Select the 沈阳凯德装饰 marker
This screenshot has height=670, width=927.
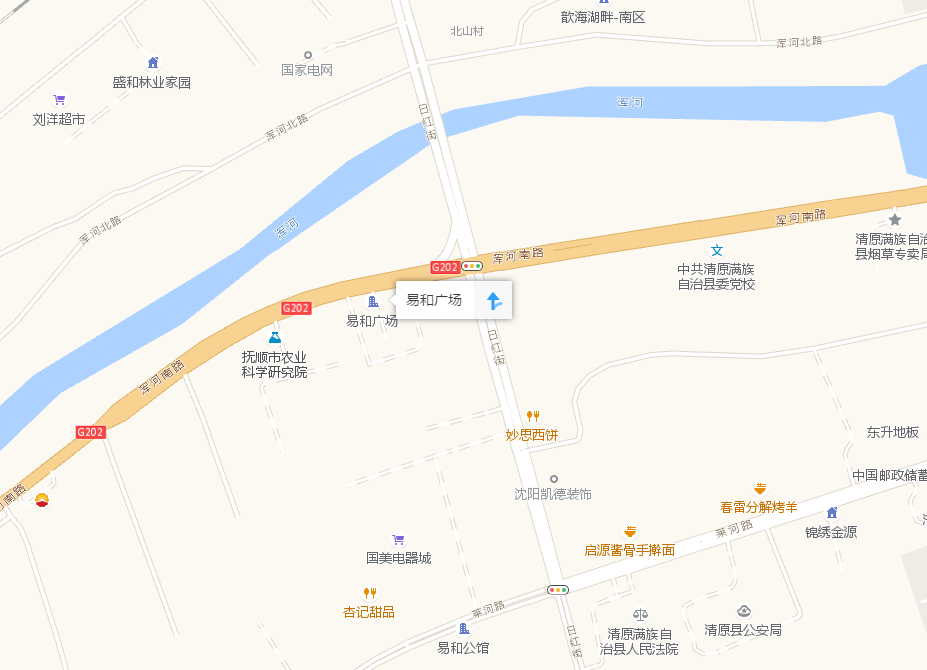(x=553, y=478)
